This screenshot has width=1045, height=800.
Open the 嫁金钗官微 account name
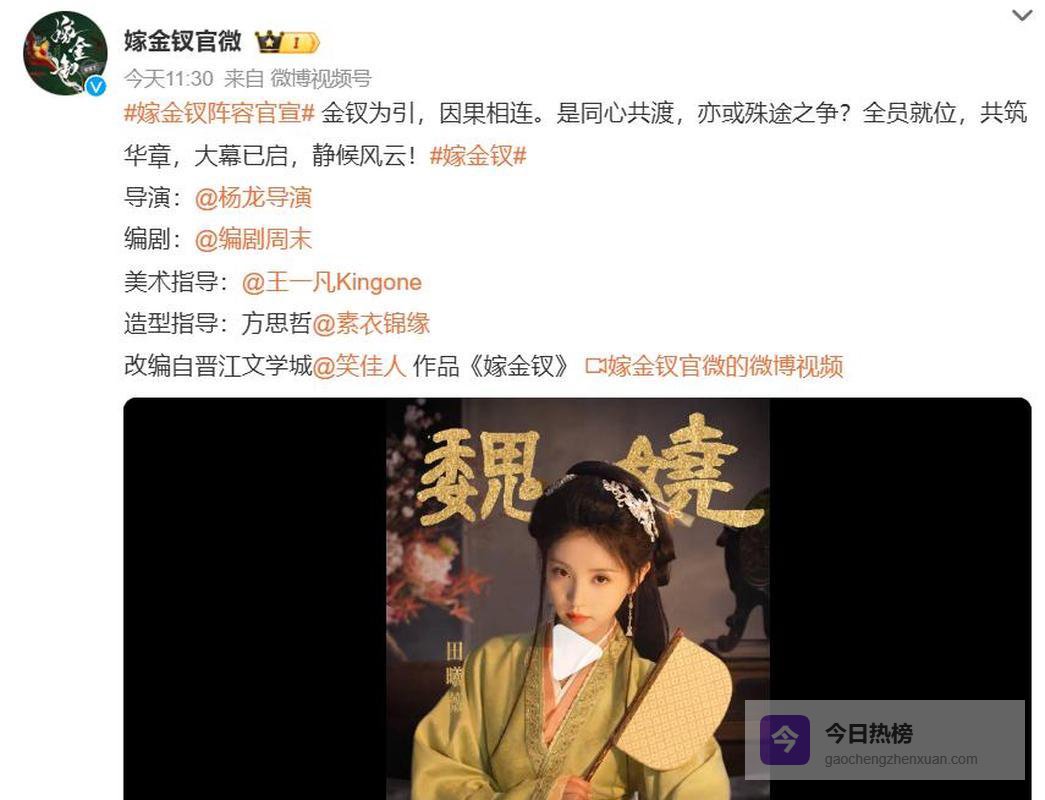click(x=182, y=41)
